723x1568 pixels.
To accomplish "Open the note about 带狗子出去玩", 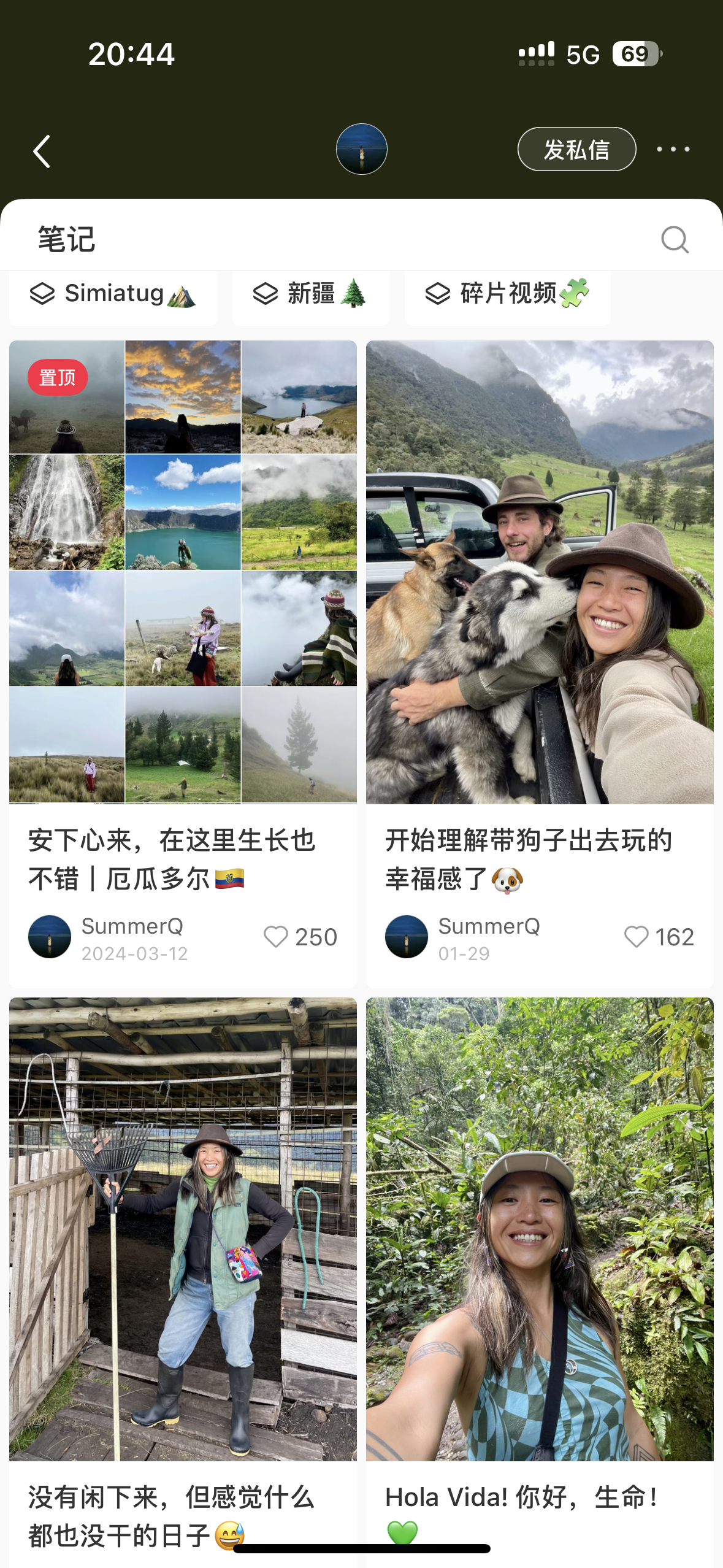I will tap(540, 572).
